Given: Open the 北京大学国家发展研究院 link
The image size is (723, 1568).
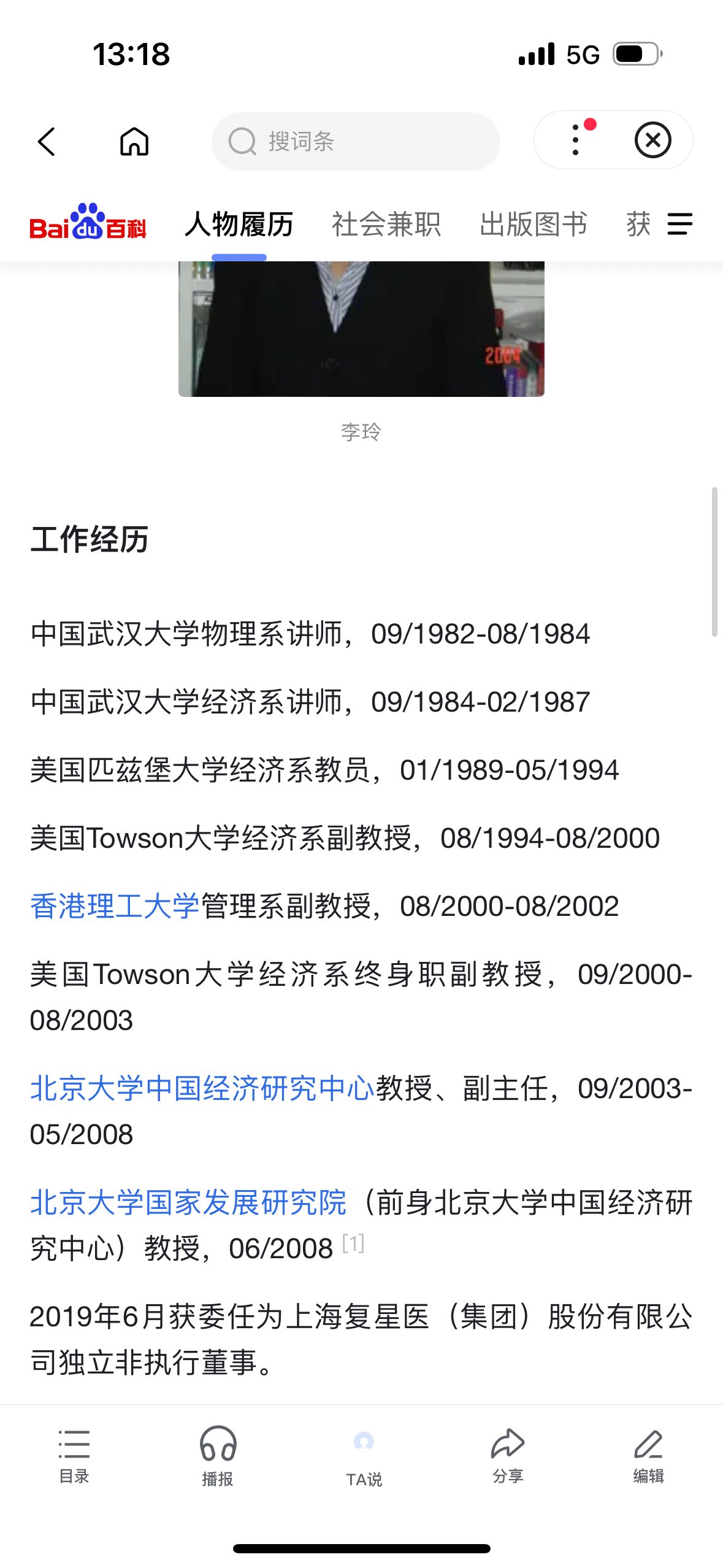Looking at the screenshot, I should [188, 1202].
